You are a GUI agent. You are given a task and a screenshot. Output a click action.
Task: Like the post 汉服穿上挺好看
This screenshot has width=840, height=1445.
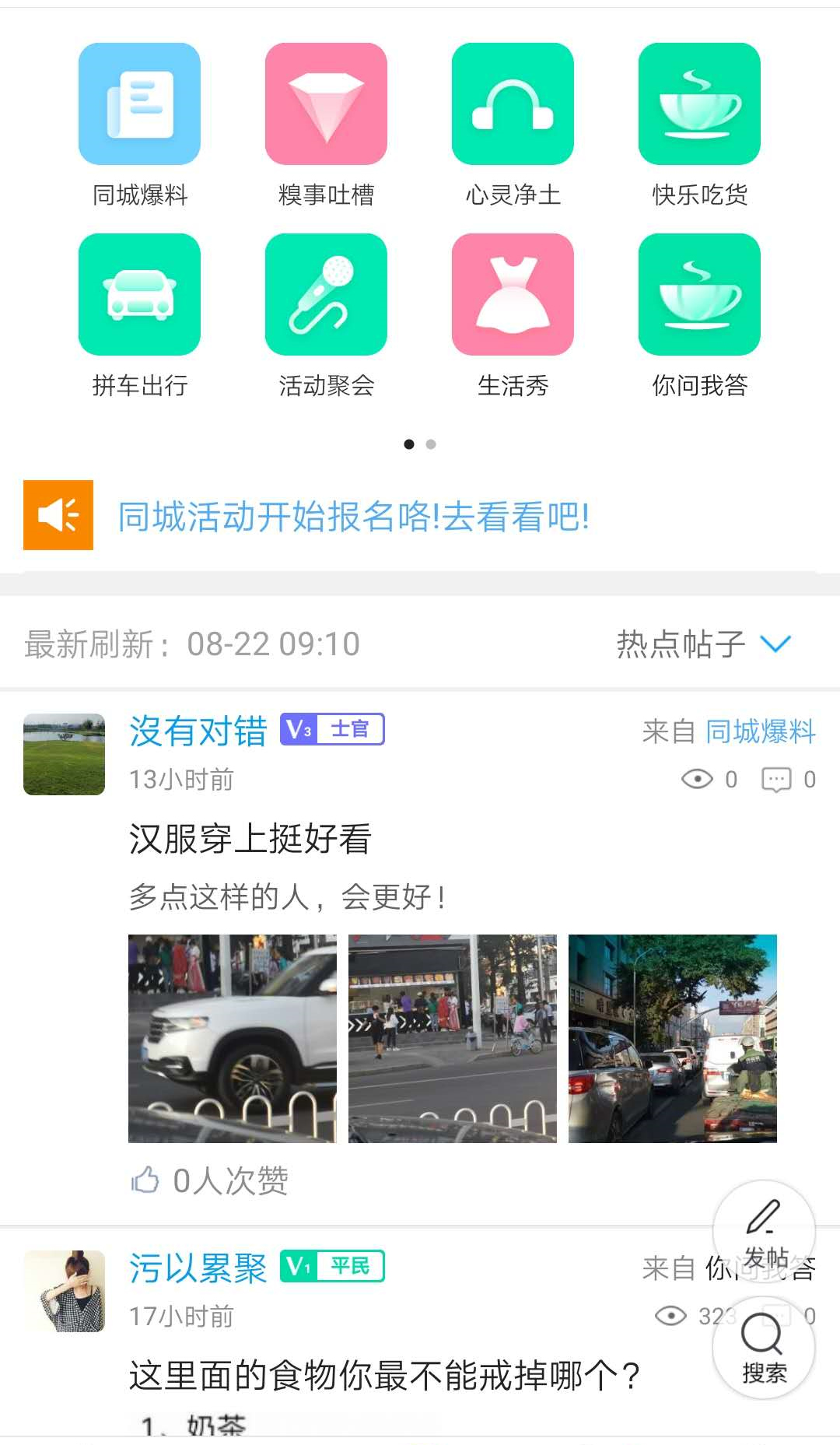[145, 1180]
